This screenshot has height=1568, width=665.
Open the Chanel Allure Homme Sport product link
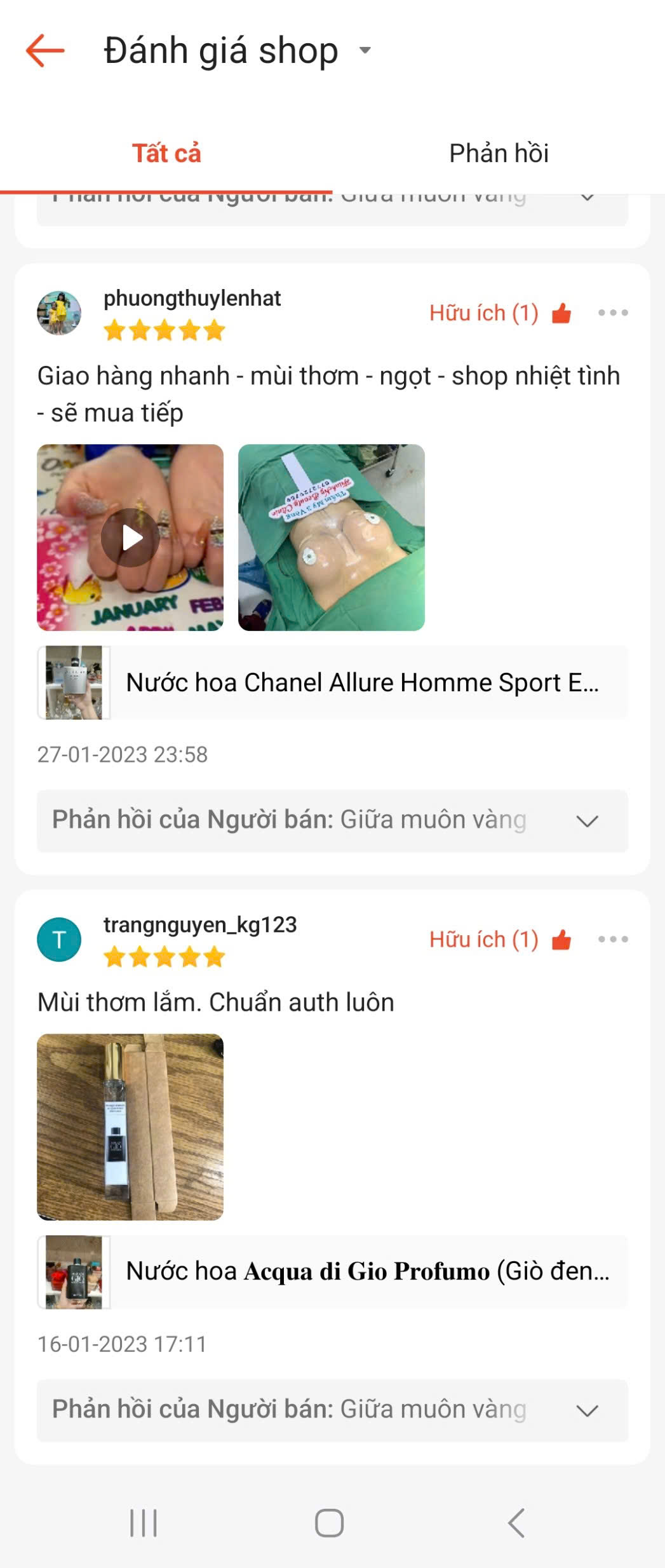[x=332, y=683]
